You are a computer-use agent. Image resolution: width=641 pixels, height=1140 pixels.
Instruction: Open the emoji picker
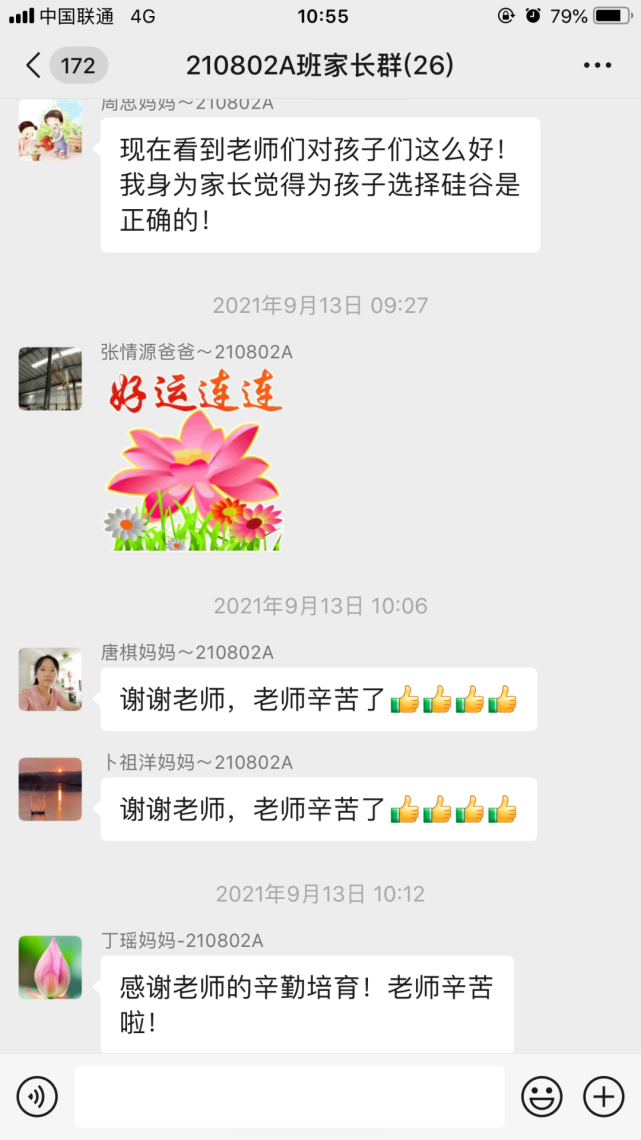click(542, 1097)
